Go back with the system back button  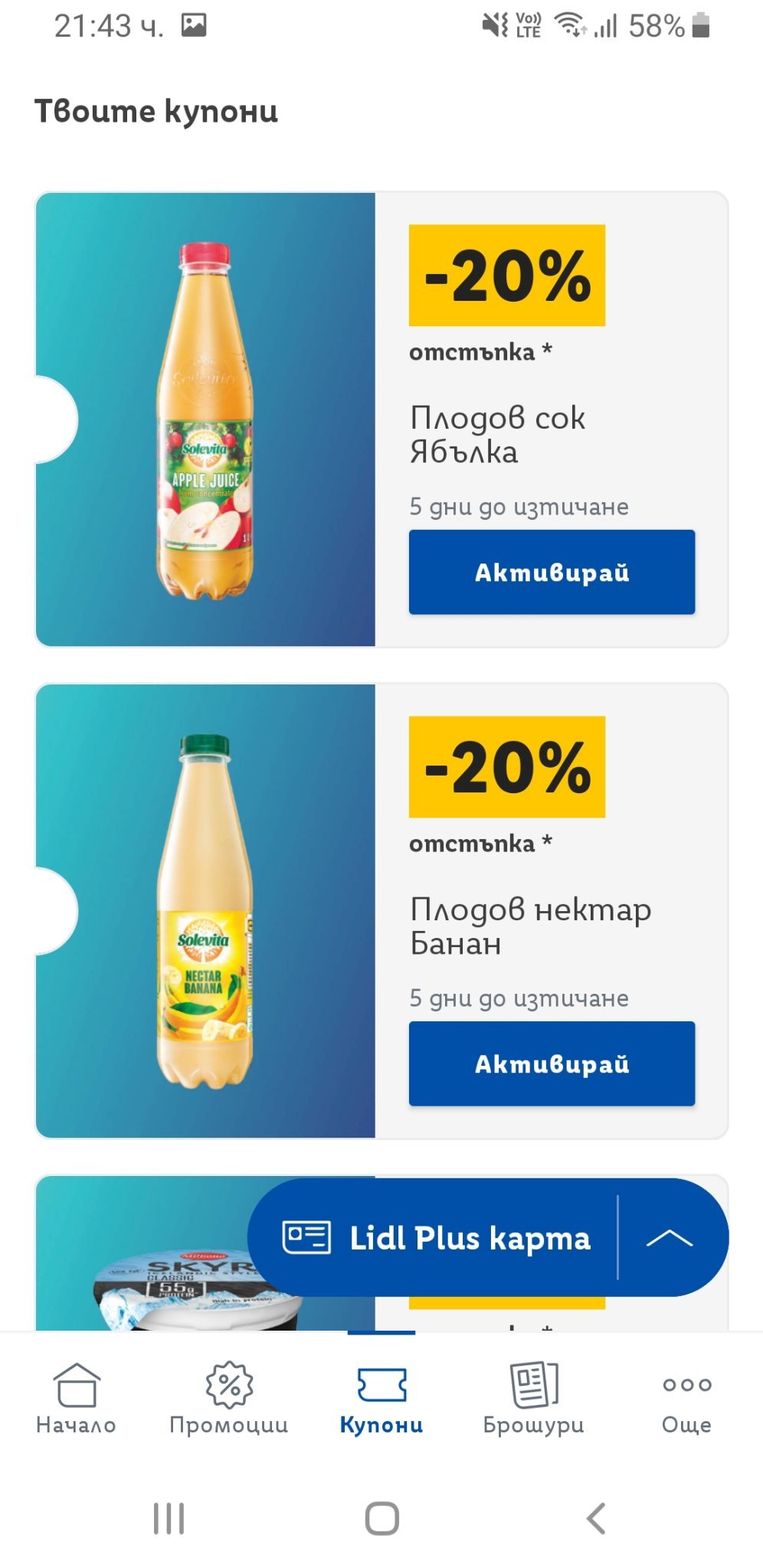595,1518
